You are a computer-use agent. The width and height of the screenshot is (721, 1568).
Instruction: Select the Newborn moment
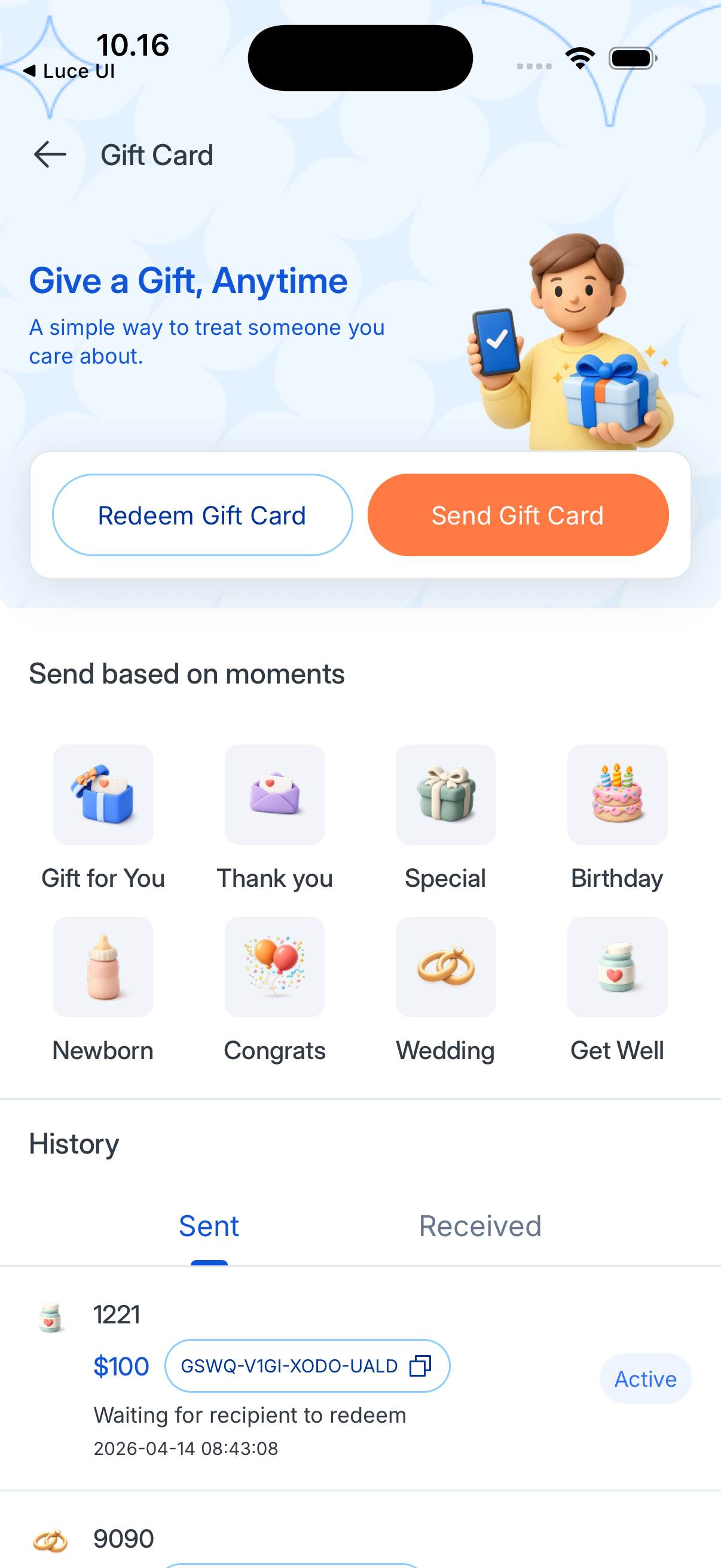(x=103, y=966)
